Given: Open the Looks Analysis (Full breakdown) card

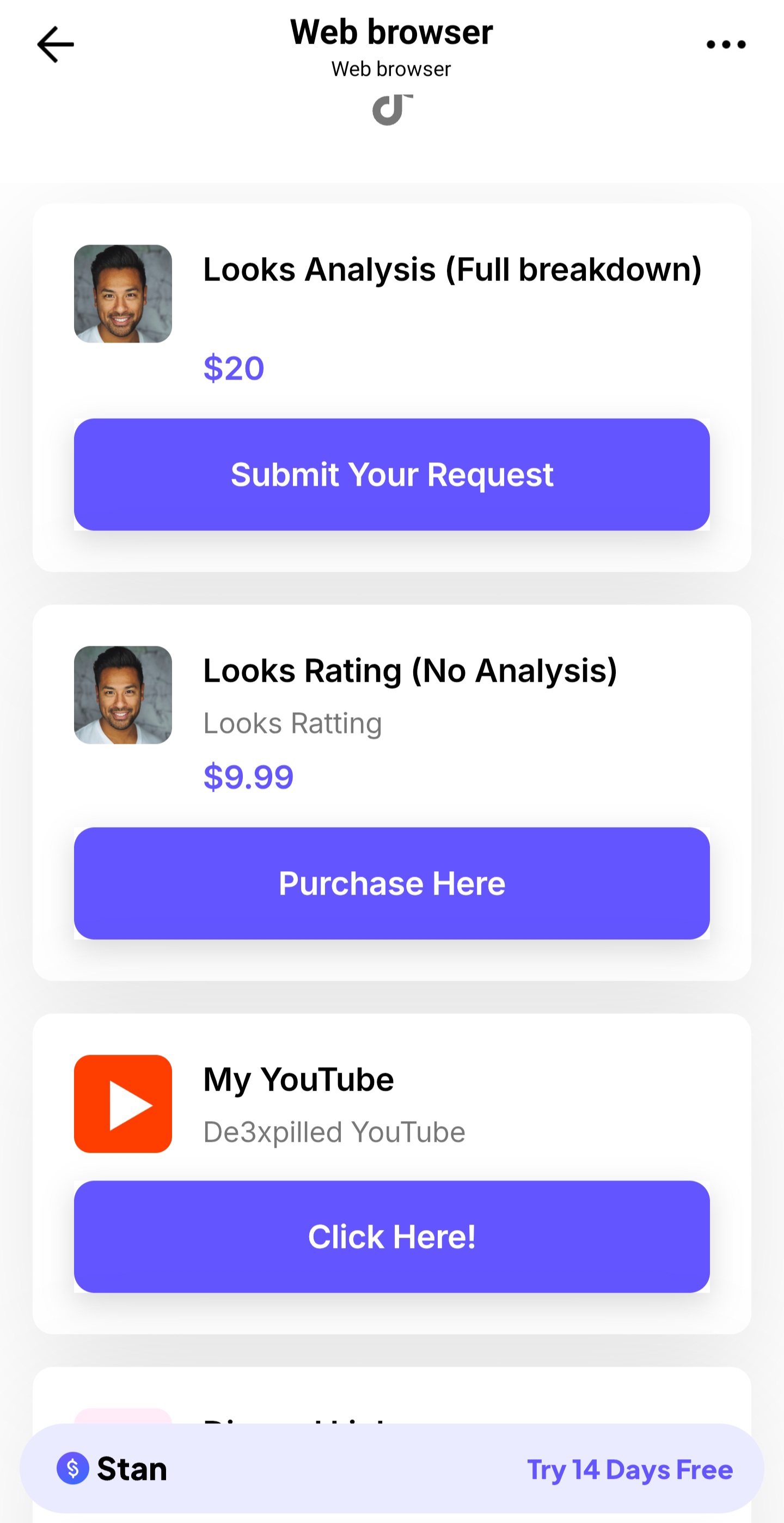Looking at the screenshot, I should 452,270.
